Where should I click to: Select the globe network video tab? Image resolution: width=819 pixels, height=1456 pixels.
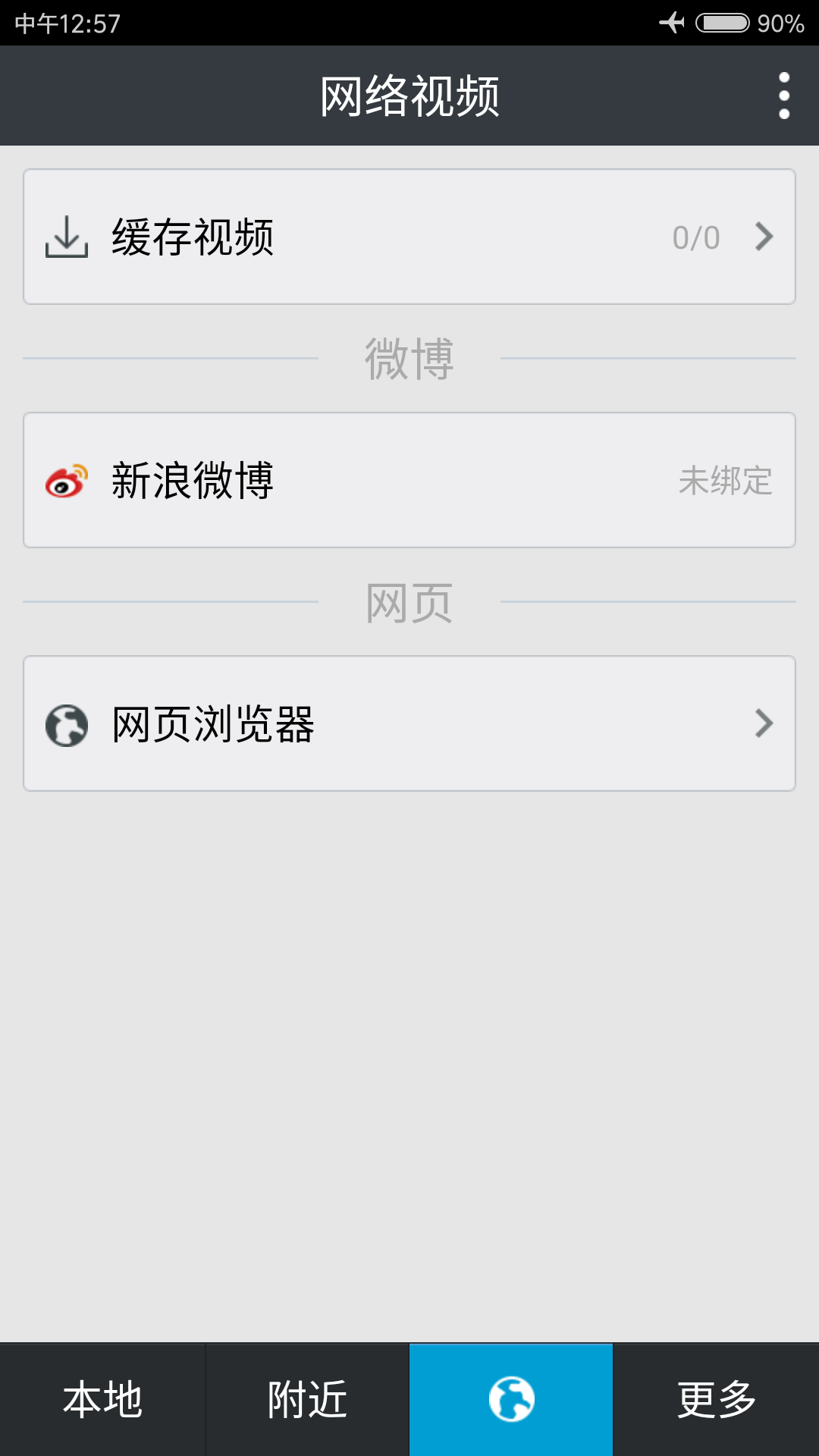[x=511, y=1399]
